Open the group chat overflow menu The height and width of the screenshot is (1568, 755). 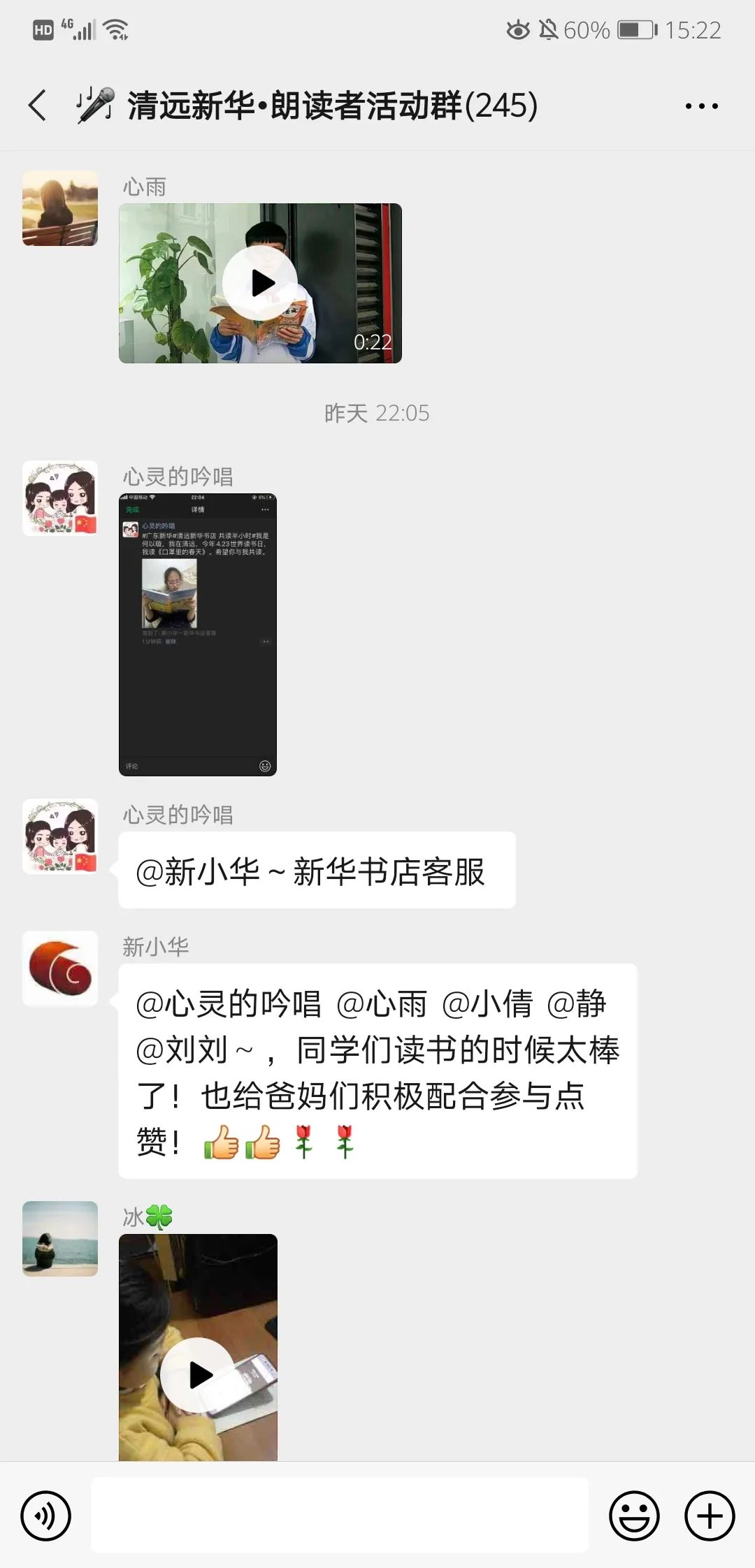pos(701,106)
